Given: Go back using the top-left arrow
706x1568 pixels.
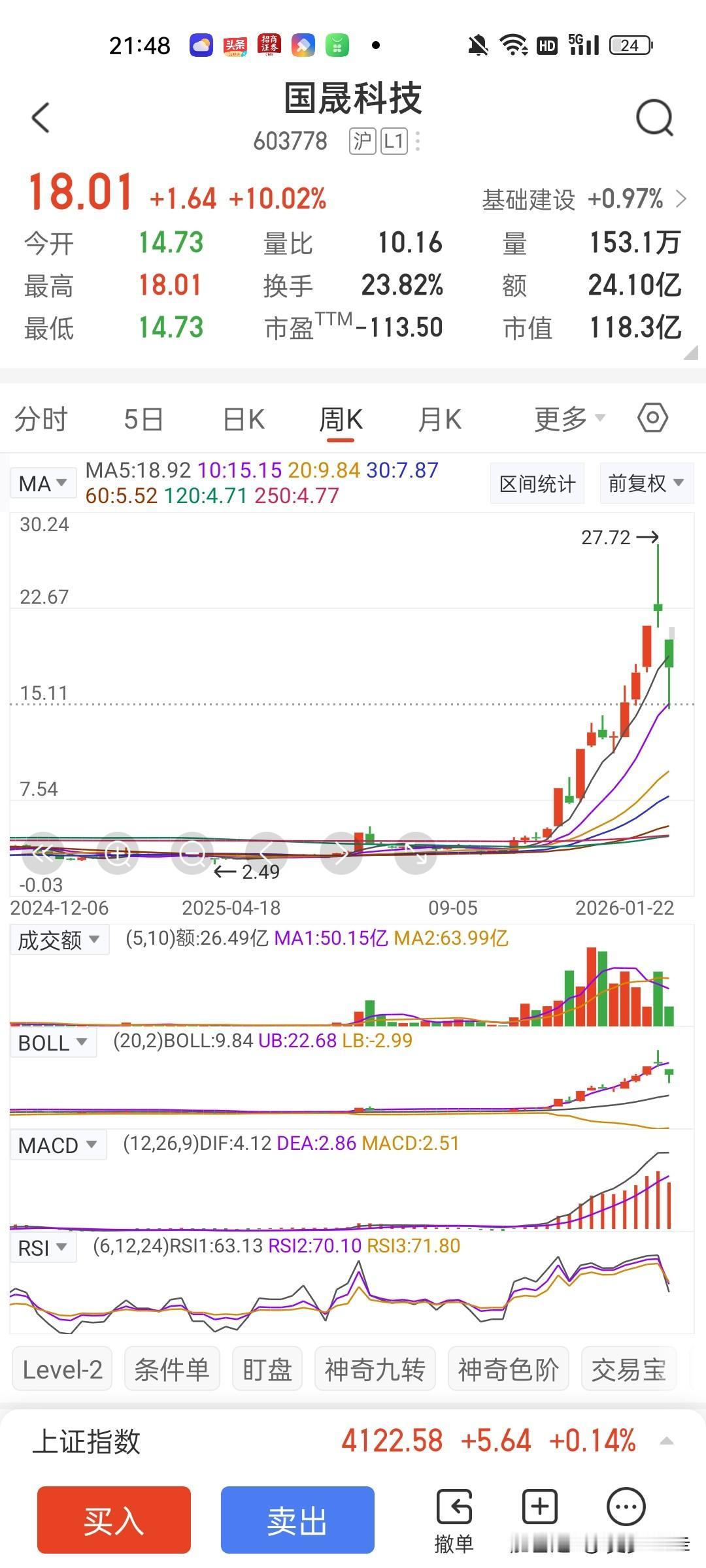Looking at the screenshot, I should 41,118.
